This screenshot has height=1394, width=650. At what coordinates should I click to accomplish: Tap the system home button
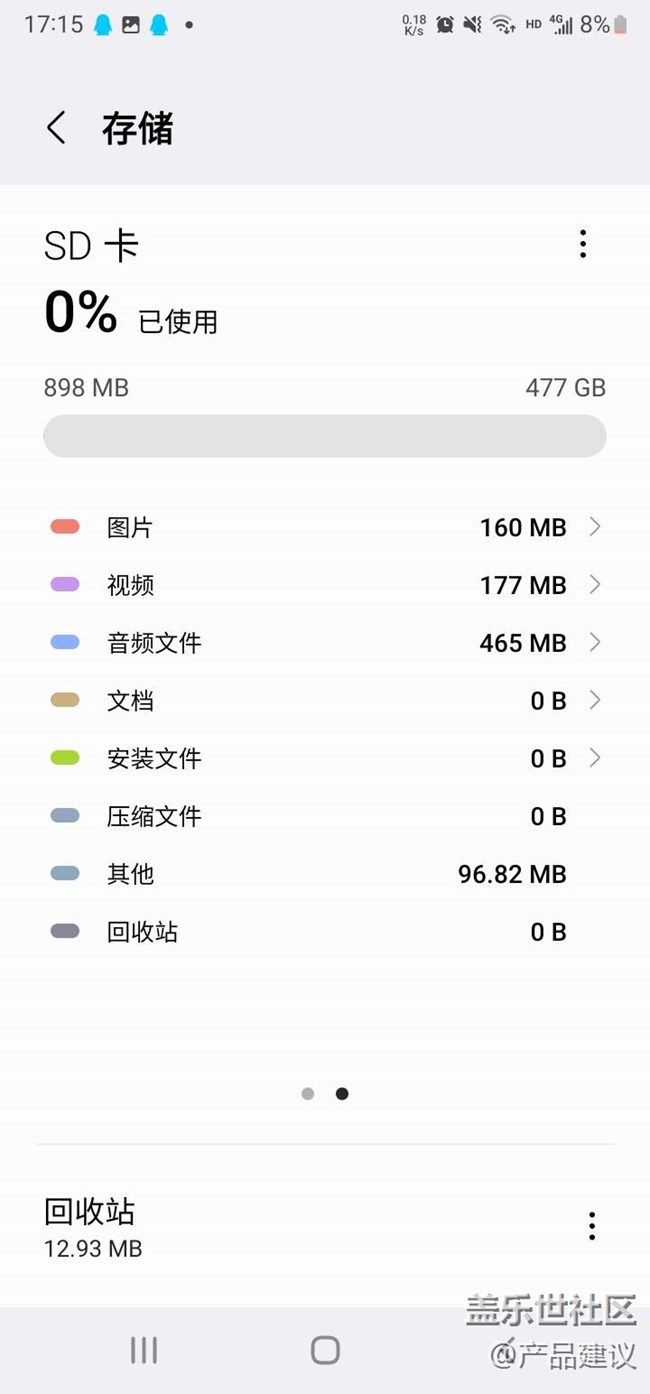pos(325,1350)
